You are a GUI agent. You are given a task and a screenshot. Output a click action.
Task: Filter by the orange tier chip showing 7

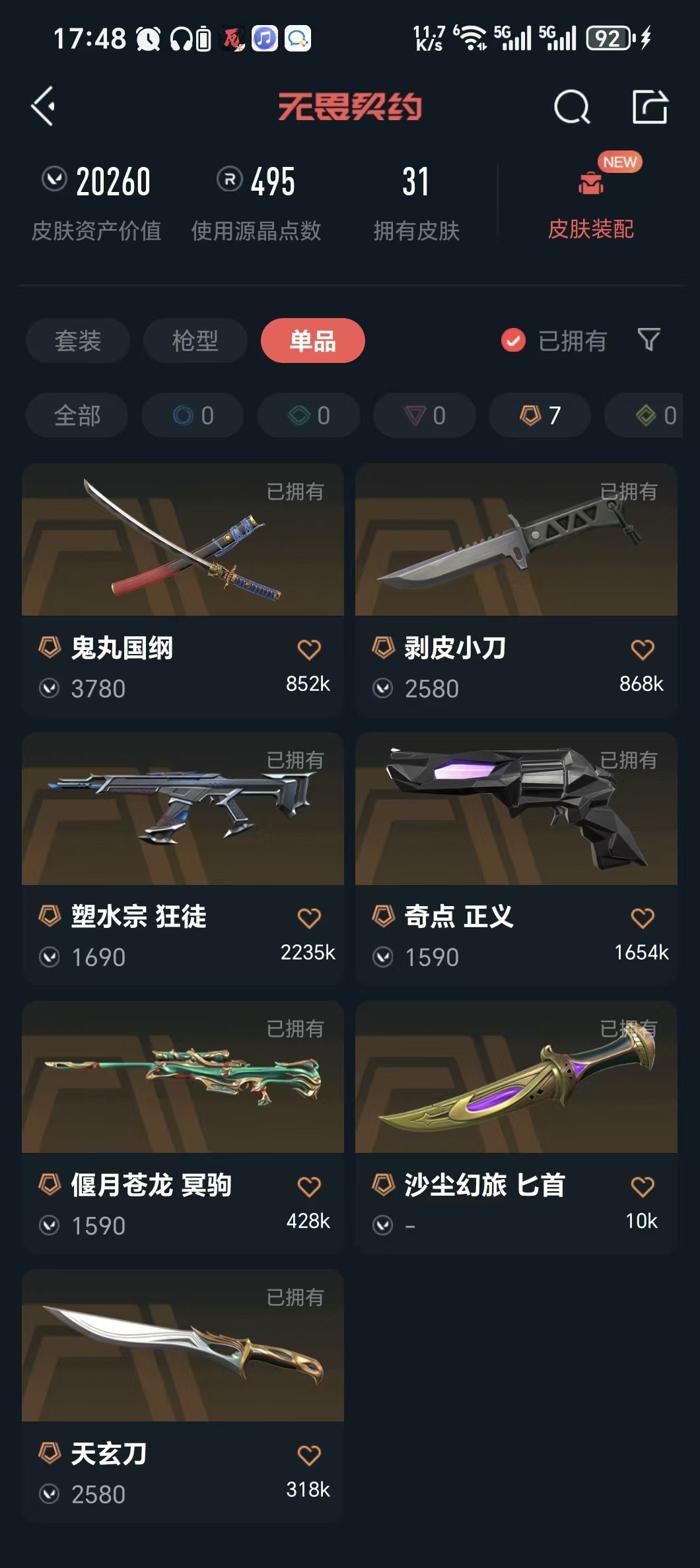[540, 415]
